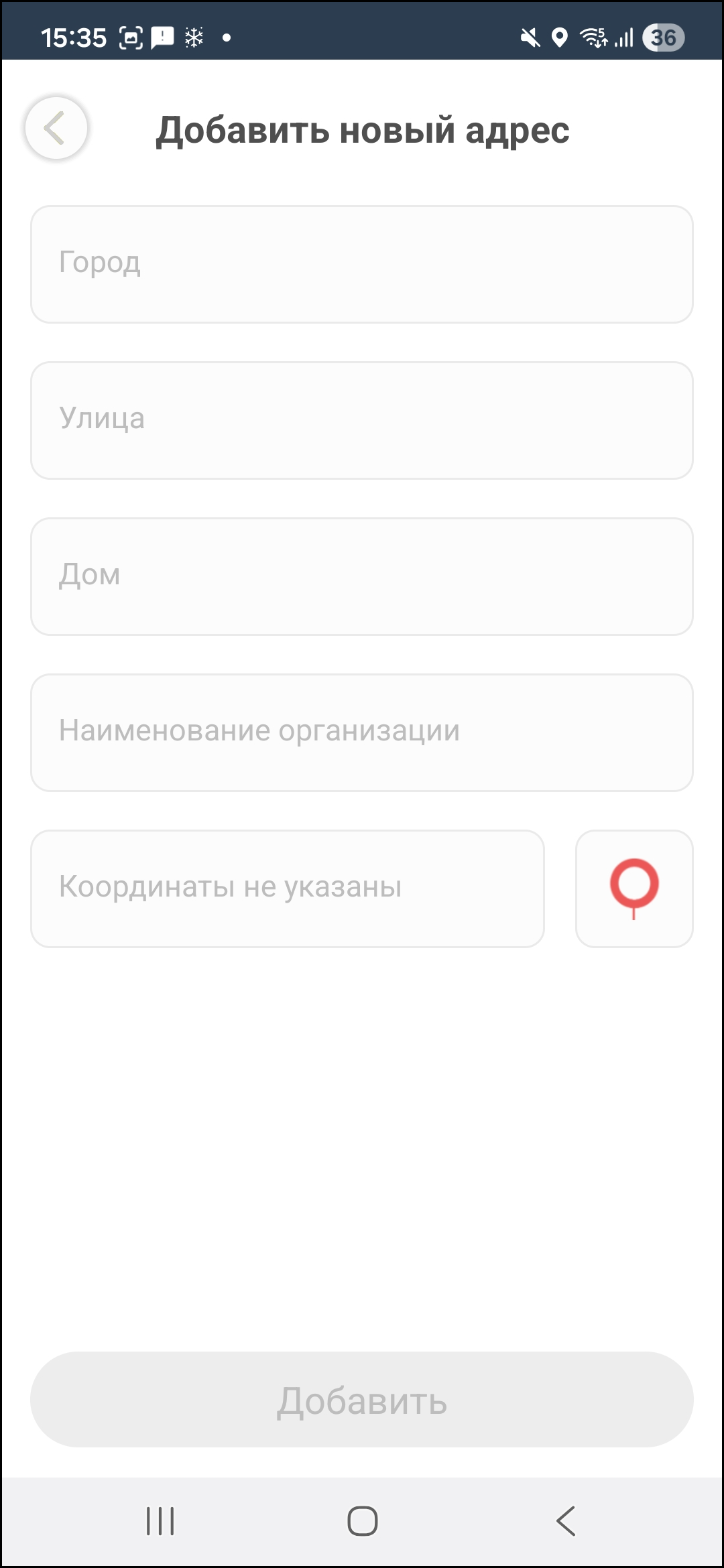This screenshot has width=724, height=1568.
Task: Go to the home screen
Action: (362, 1521)
